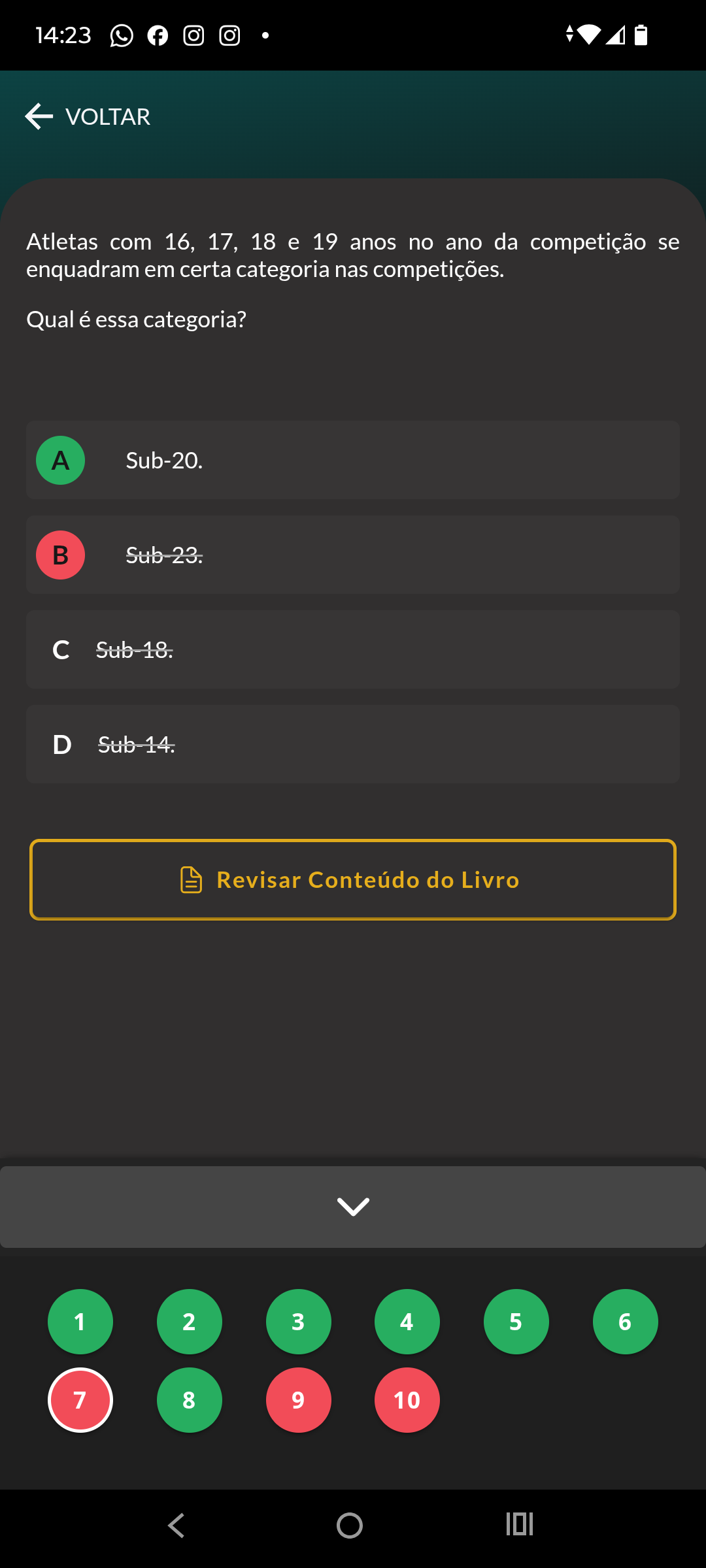Go to question 5
This screenshot has height=1568, width=706.
[516, 1322]
